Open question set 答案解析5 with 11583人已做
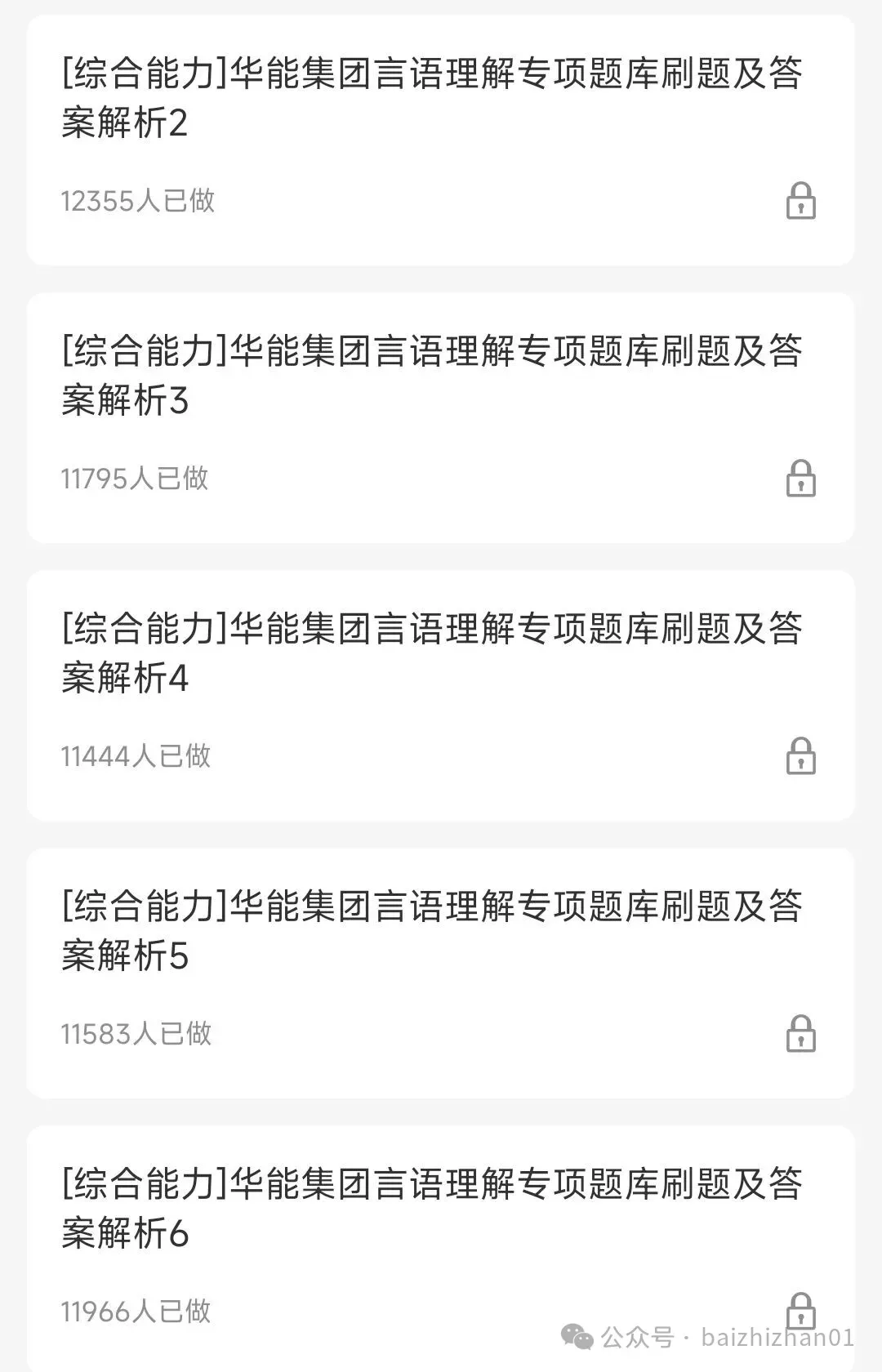 coord(433,931)
